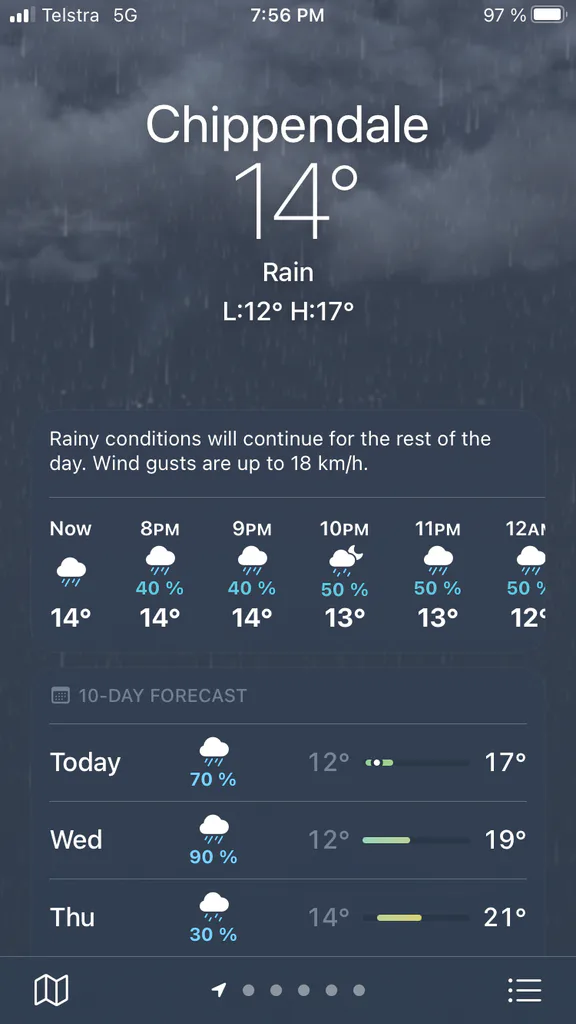Open Wed forecast row
The height and width of the screenshot is (1024, 576).
[288, 840]
